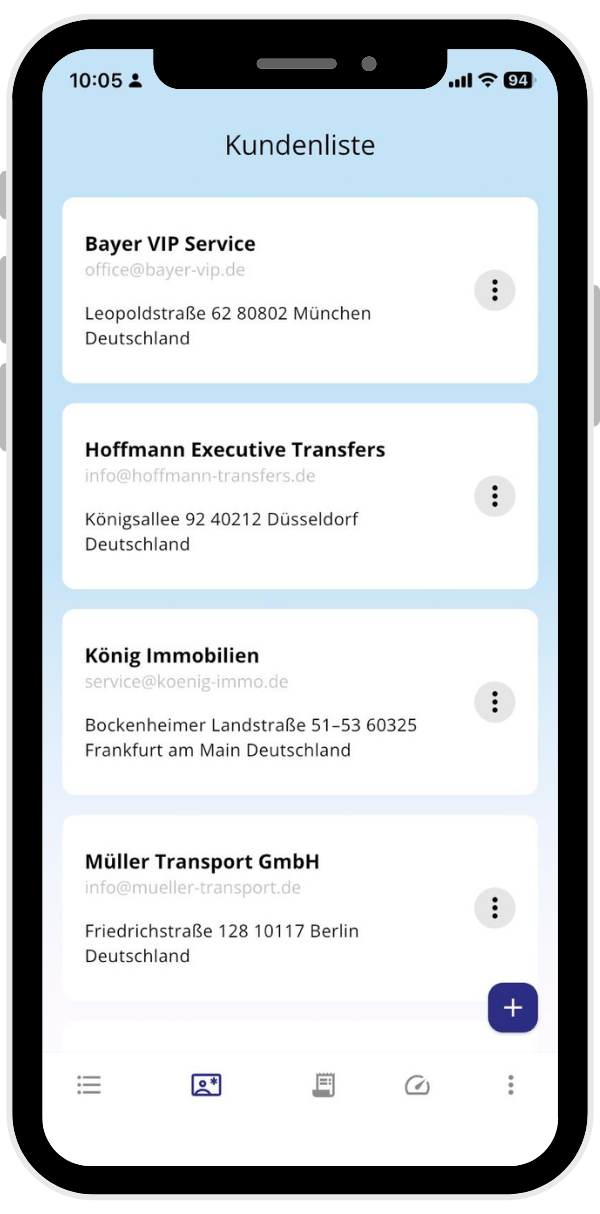
Task: Go to the dashboard gauge tab
Action: pos(417,1085)
